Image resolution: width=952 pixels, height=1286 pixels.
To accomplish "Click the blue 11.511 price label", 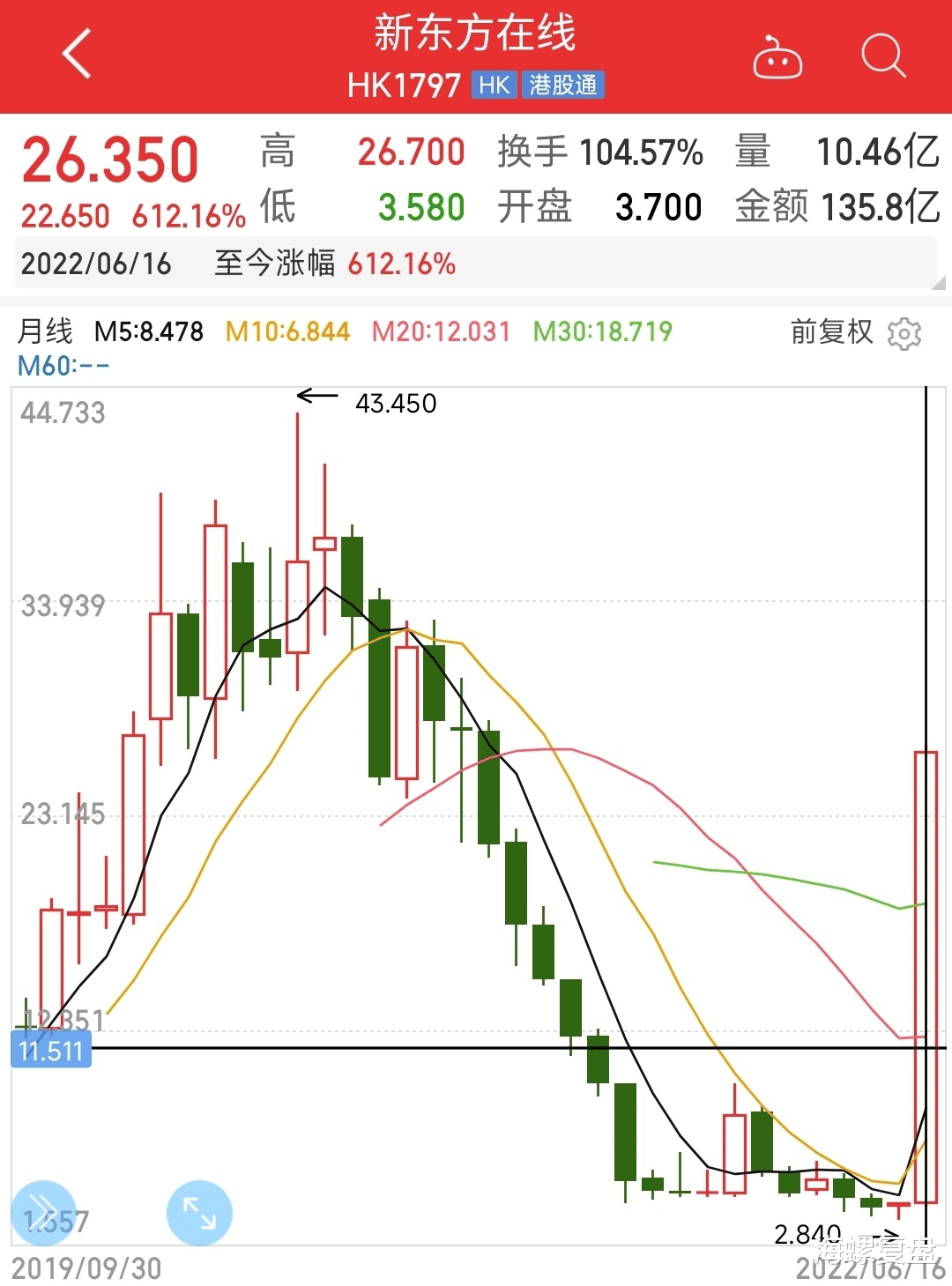I will [50, 1050].
